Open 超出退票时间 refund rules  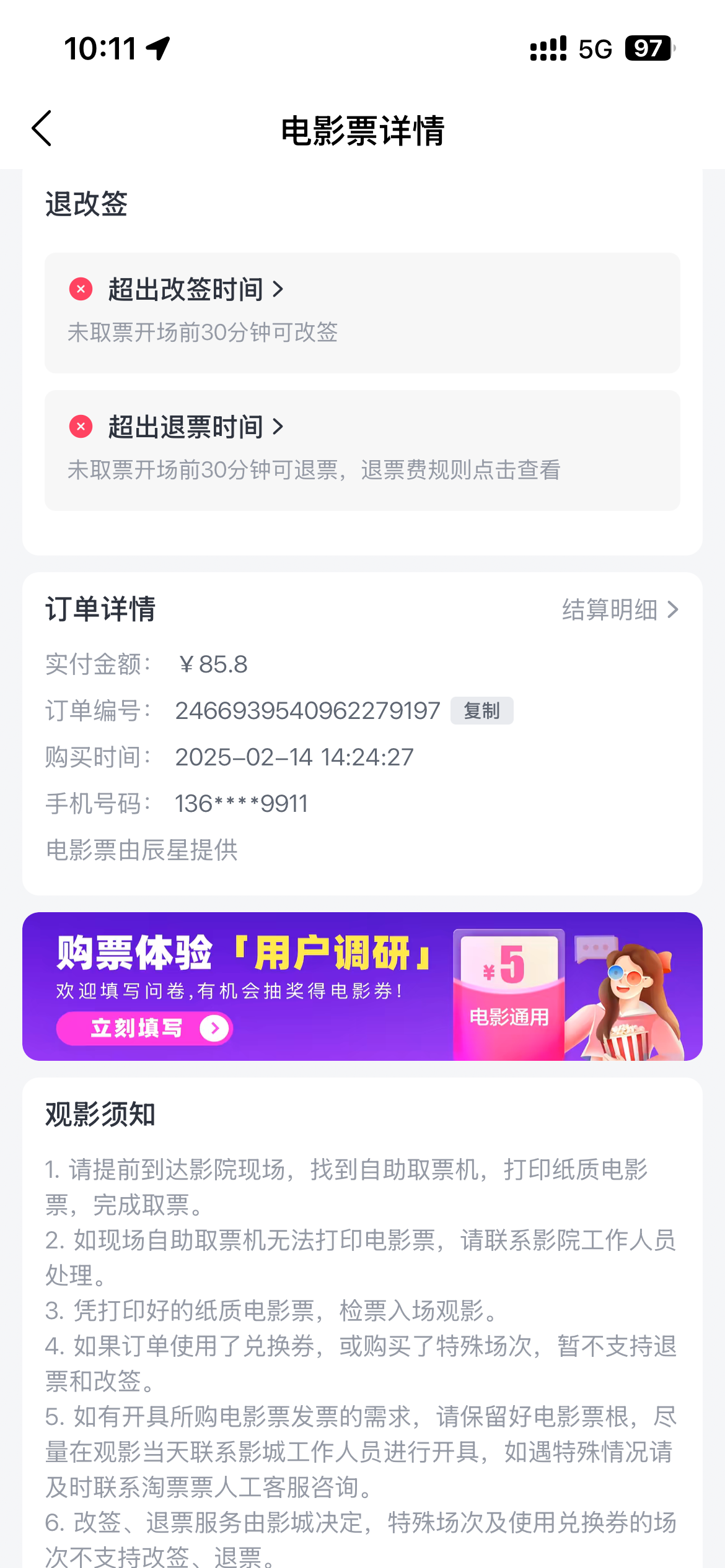pos(195,427)
